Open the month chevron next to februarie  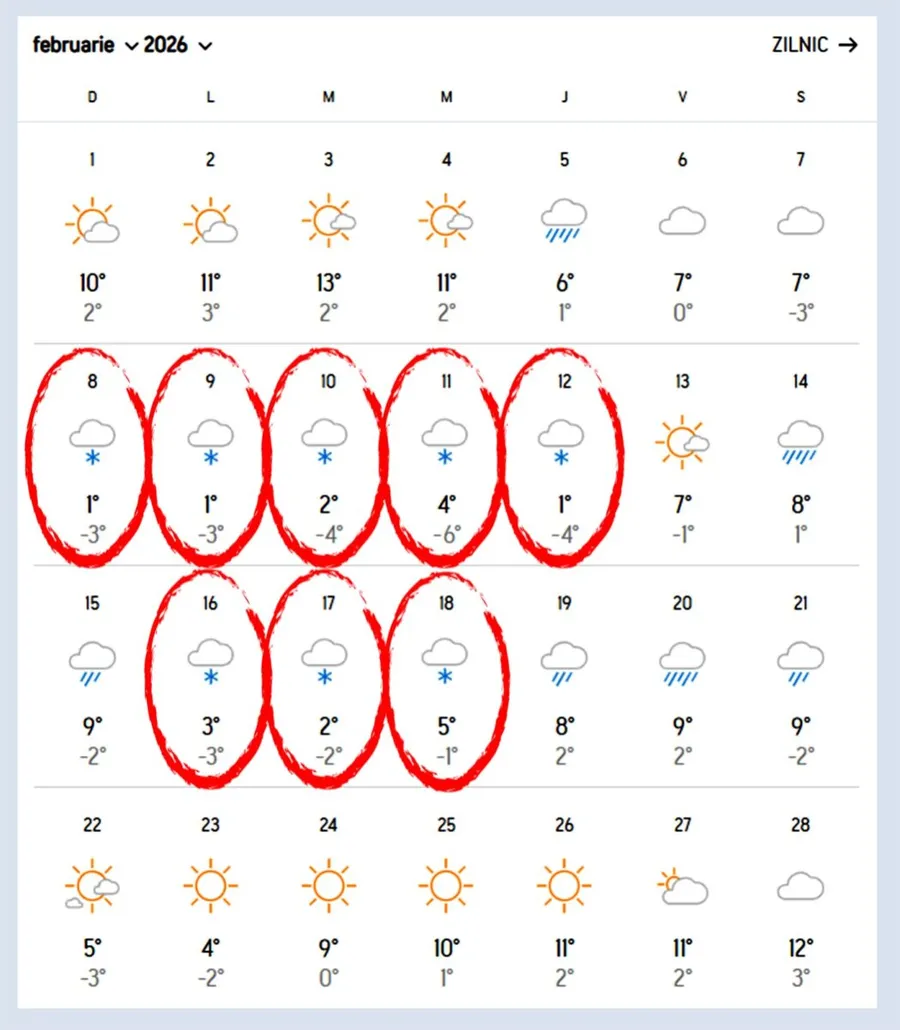point(131,46)
